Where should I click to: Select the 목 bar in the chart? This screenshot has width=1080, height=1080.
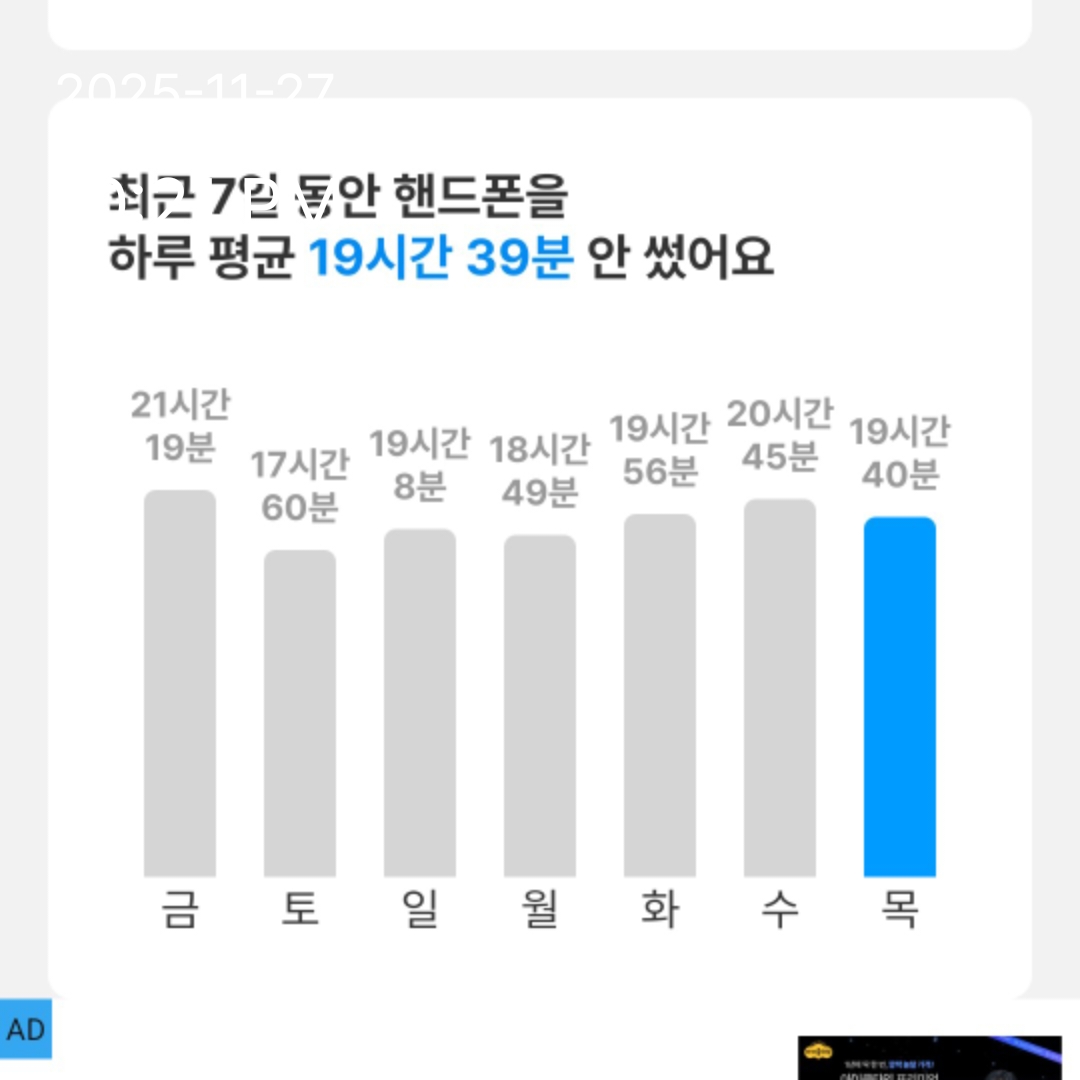click(x=899, y=697)
